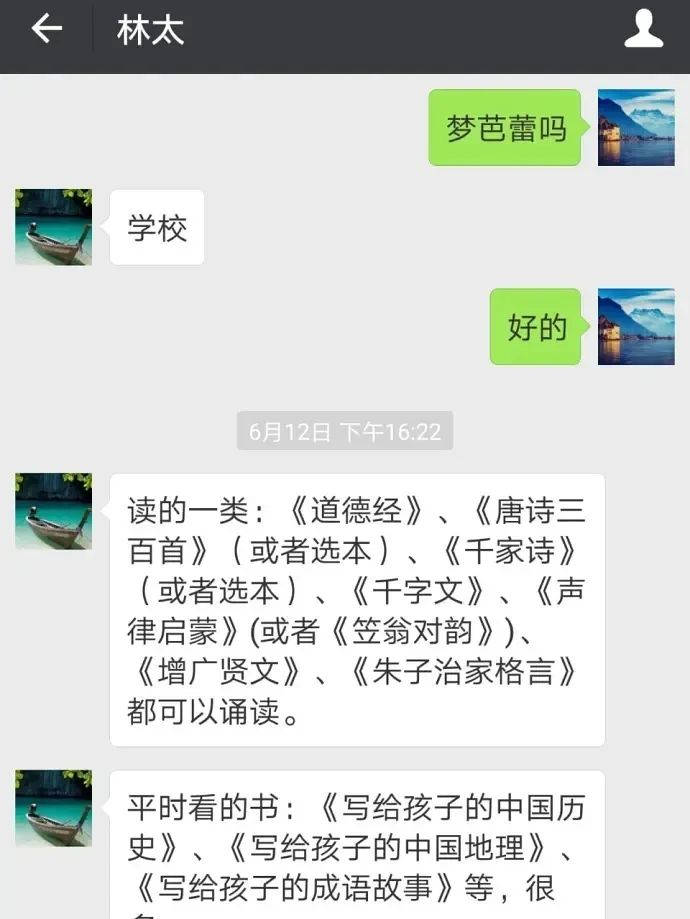The height and width of the screenshot is (919, 690).
Task: Open my avatar beside 梦芭蕾吗 message
Action: pyautogui.click(x=636, y=128)
